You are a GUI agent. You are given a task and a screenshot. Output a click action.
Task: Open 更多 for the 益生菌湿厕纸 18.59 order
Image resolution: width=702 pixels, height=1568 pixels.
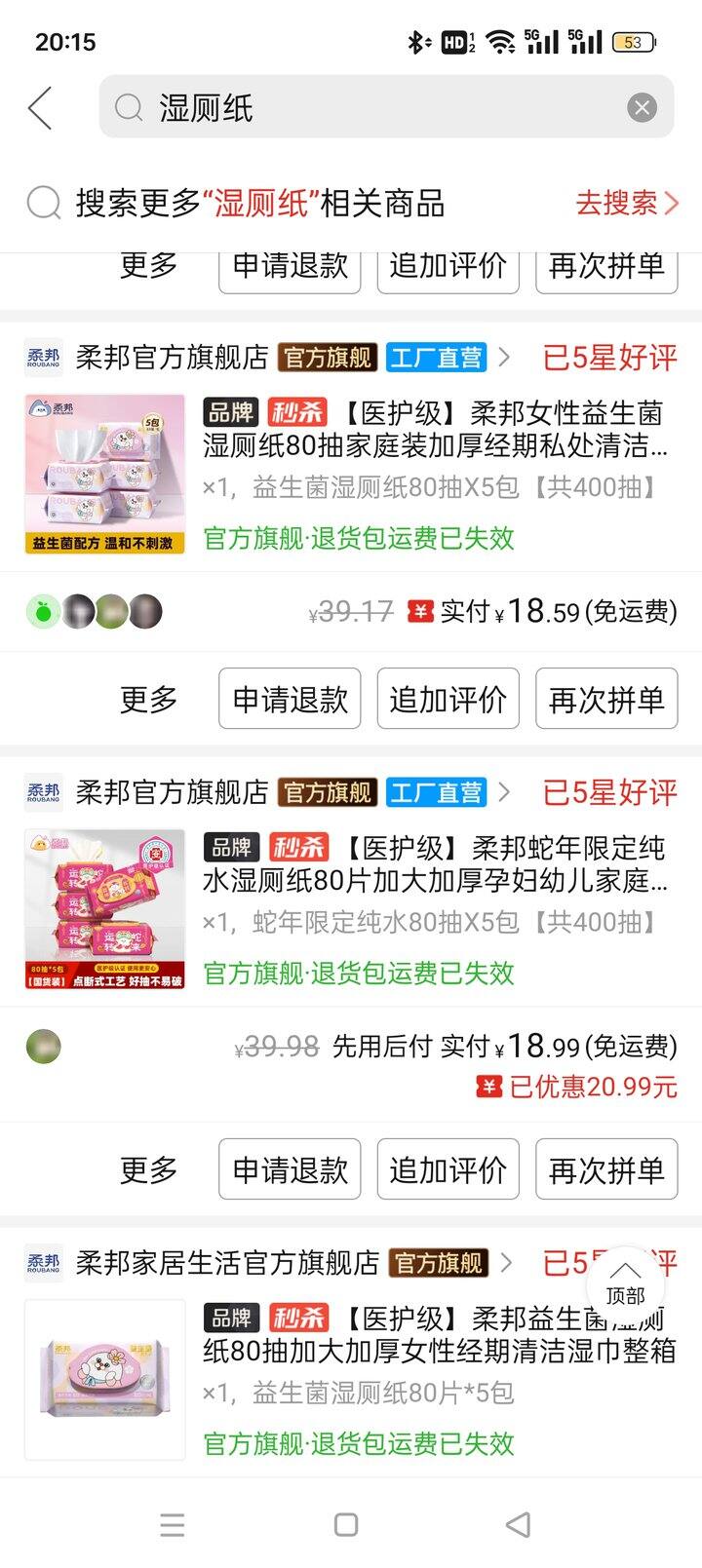coord(148,699)
